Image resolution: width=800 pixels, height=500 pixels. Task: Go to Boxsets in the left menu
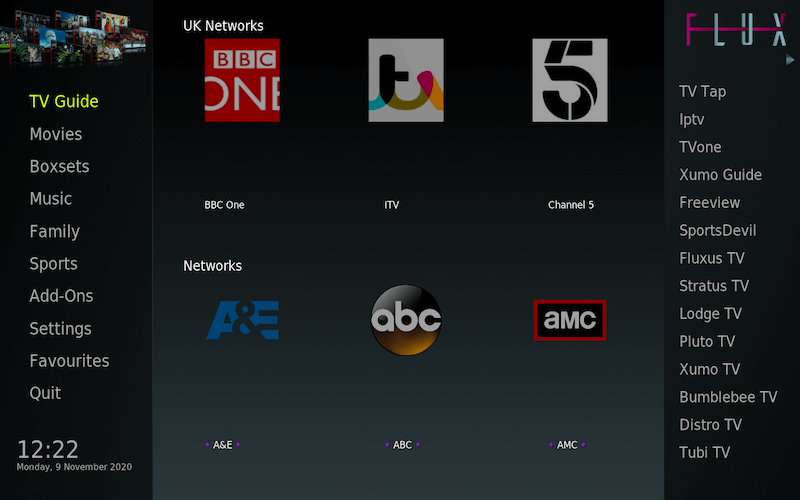pyautogui.click(x=59, y=166)
